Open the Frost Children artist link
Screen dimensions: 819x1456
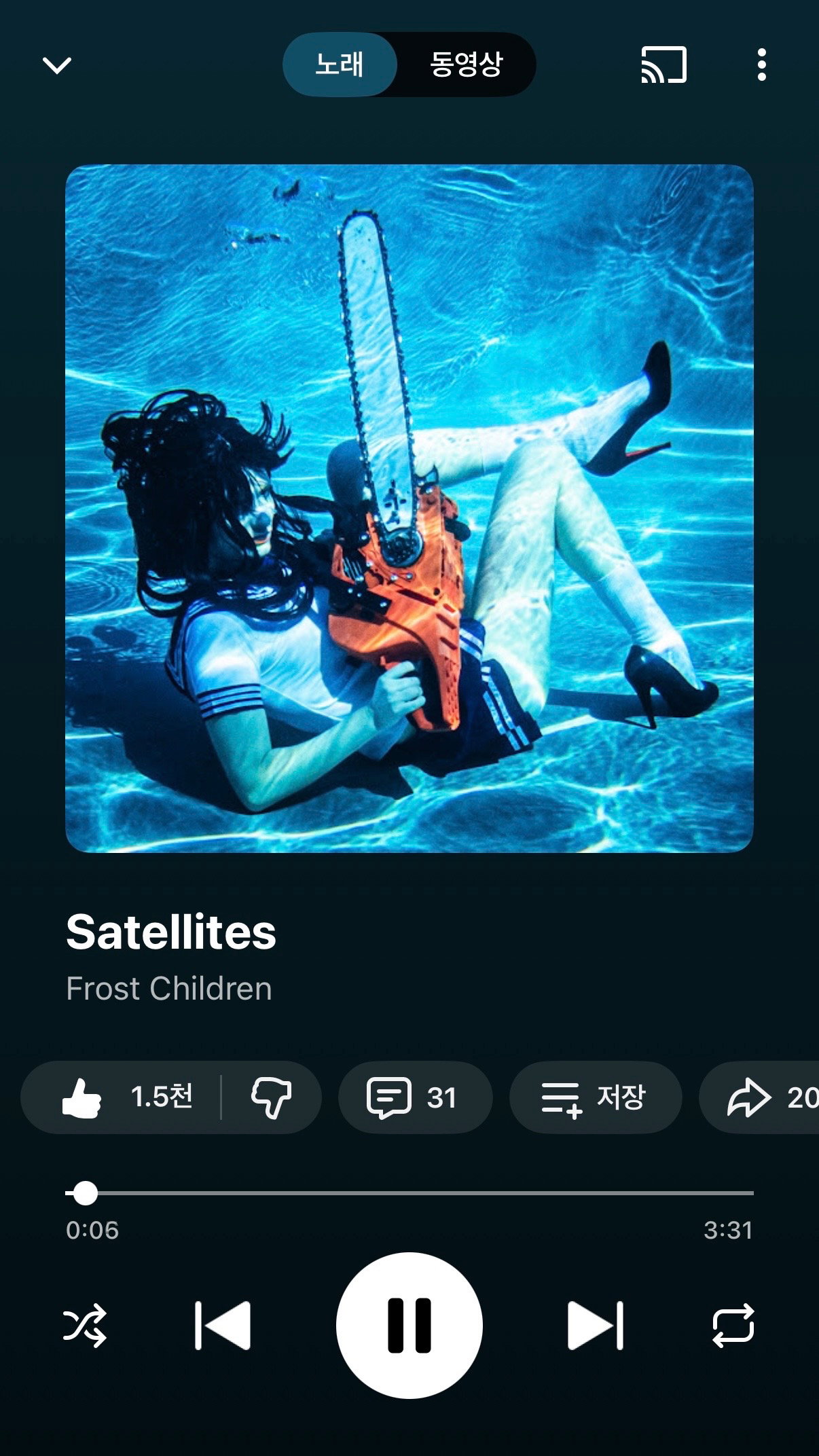click(x=169, y=989)
